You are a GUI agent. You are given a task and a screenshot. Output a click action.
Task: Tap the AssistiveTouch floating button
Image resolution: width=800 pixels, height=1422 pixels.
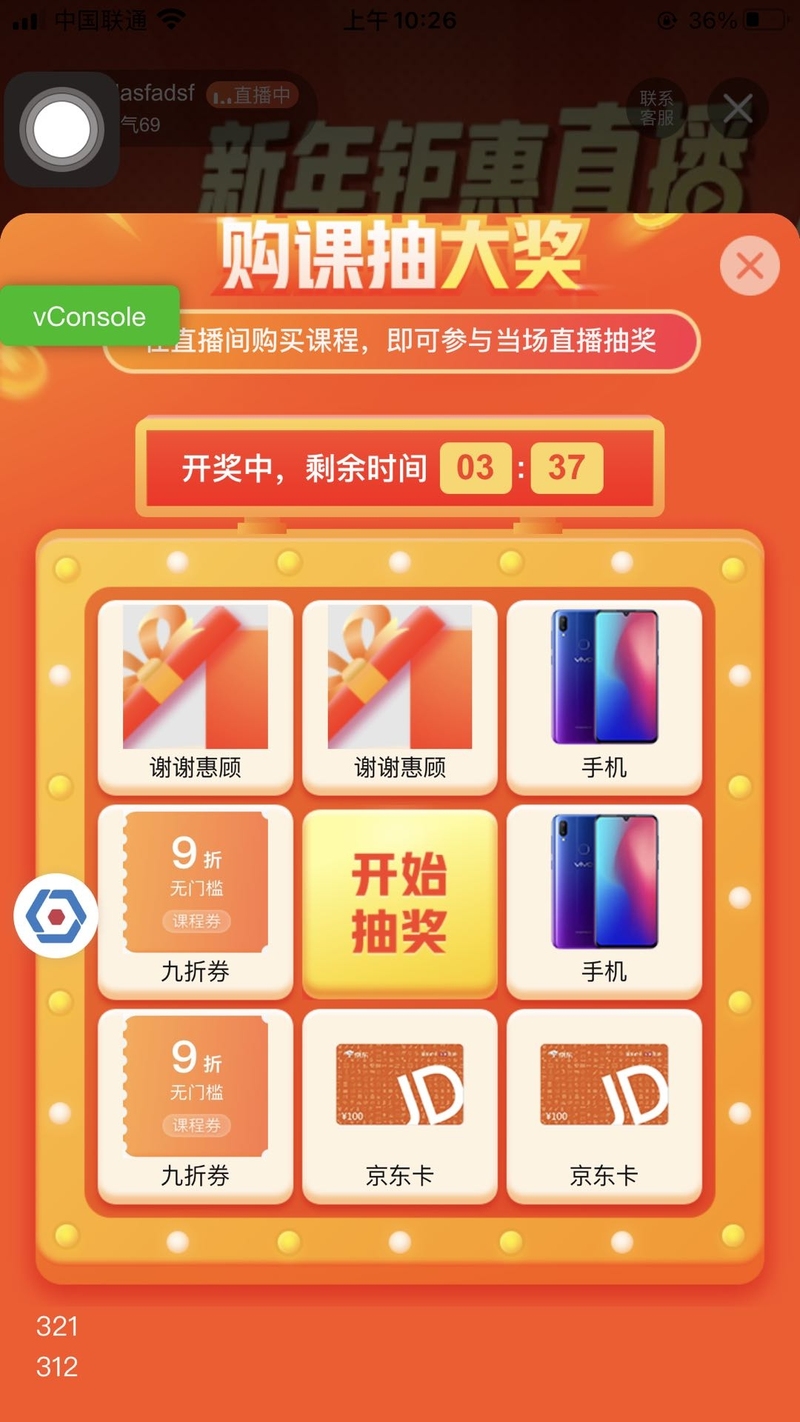pyautogui.click(x=62, y=129)
